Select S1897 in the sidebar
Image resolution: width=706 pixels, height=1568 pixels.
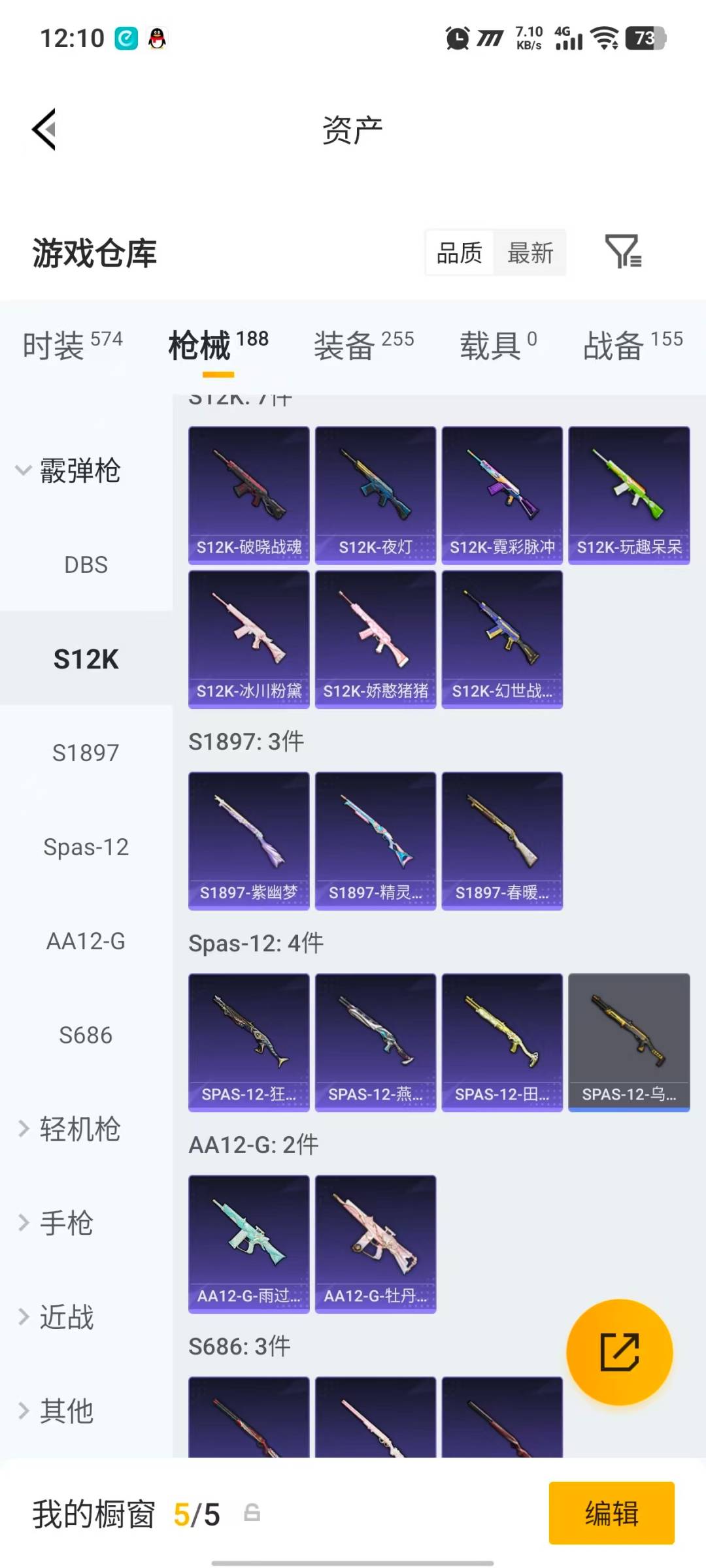coord(86,753)
